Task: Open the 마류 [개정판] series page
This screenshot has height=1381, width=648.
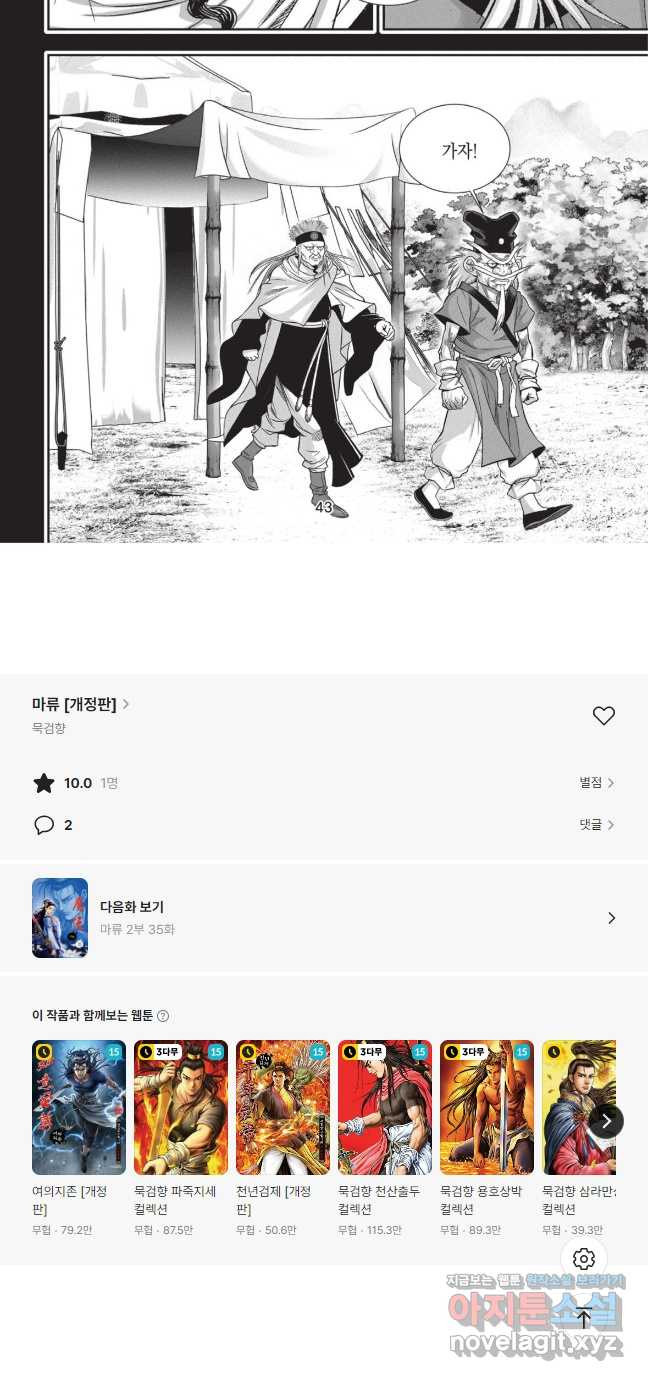Action: (80, 704)
